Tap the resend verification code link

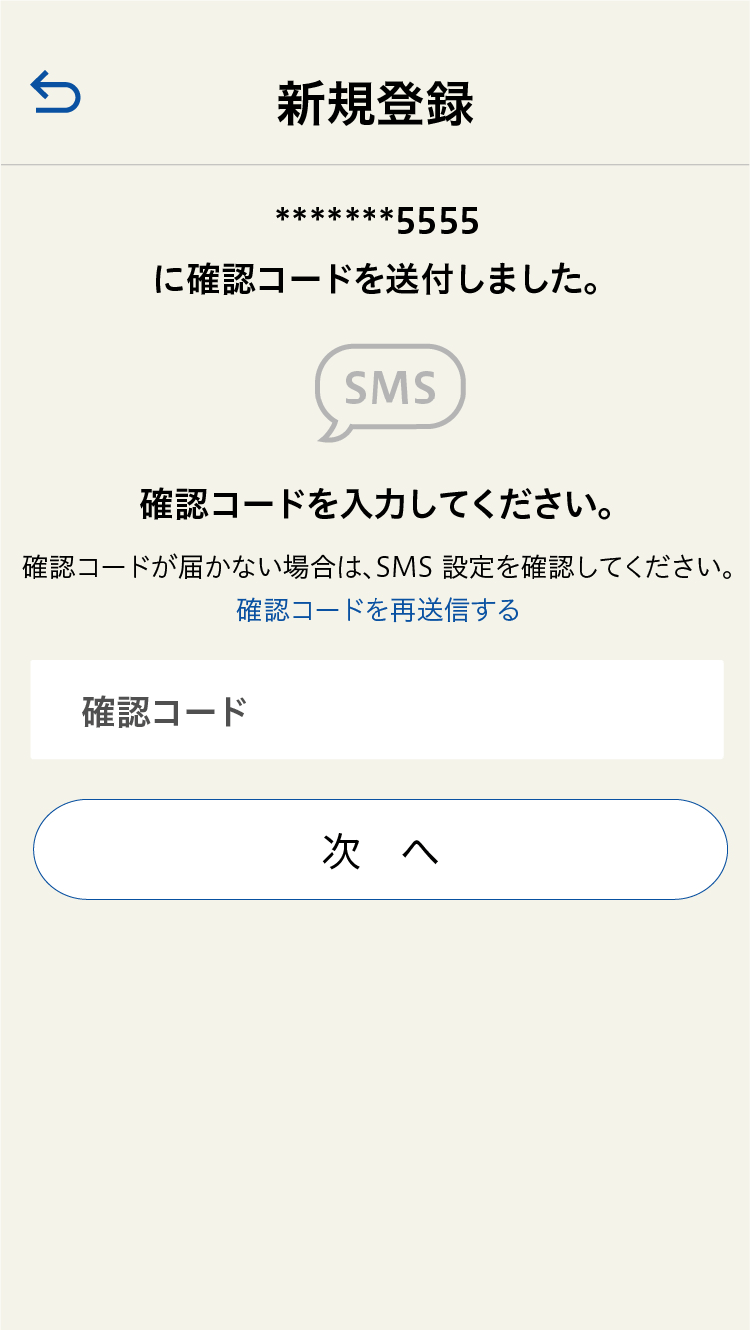tap(375, 610)
